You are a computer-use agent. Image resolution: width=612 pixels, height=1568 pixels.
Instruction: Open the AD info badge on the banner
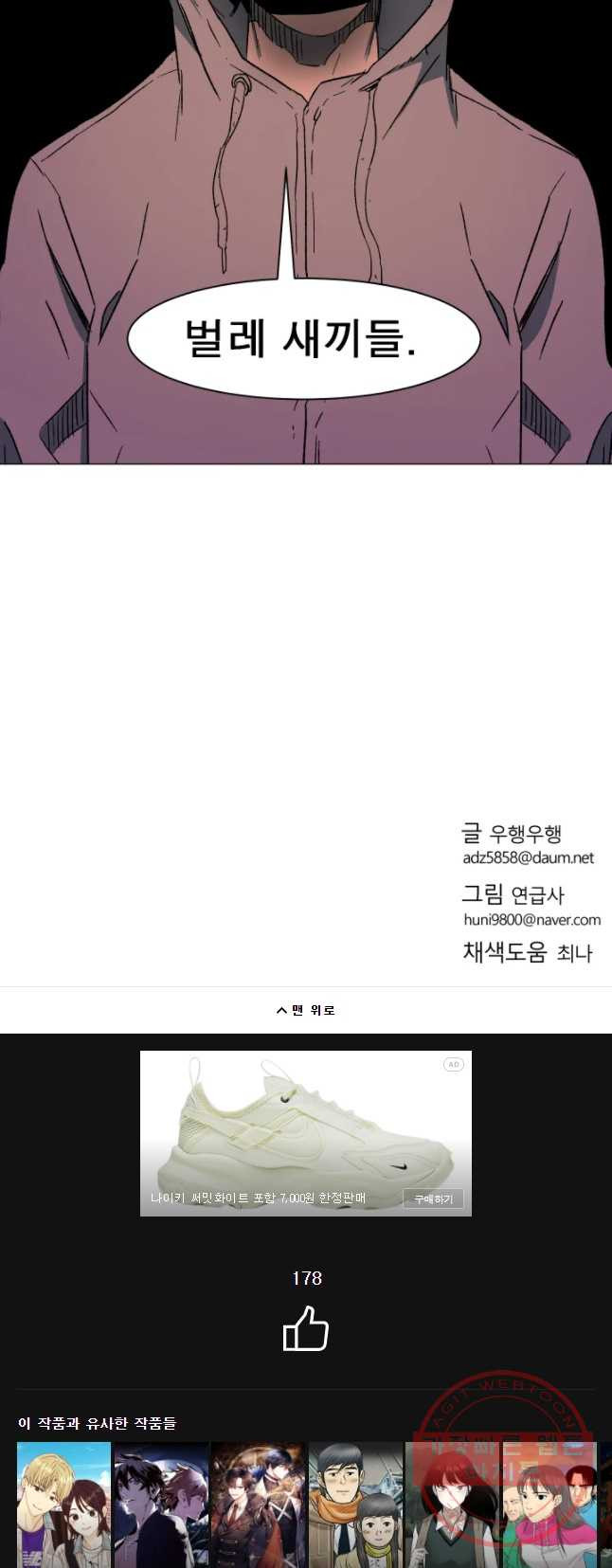(453, 1065)
